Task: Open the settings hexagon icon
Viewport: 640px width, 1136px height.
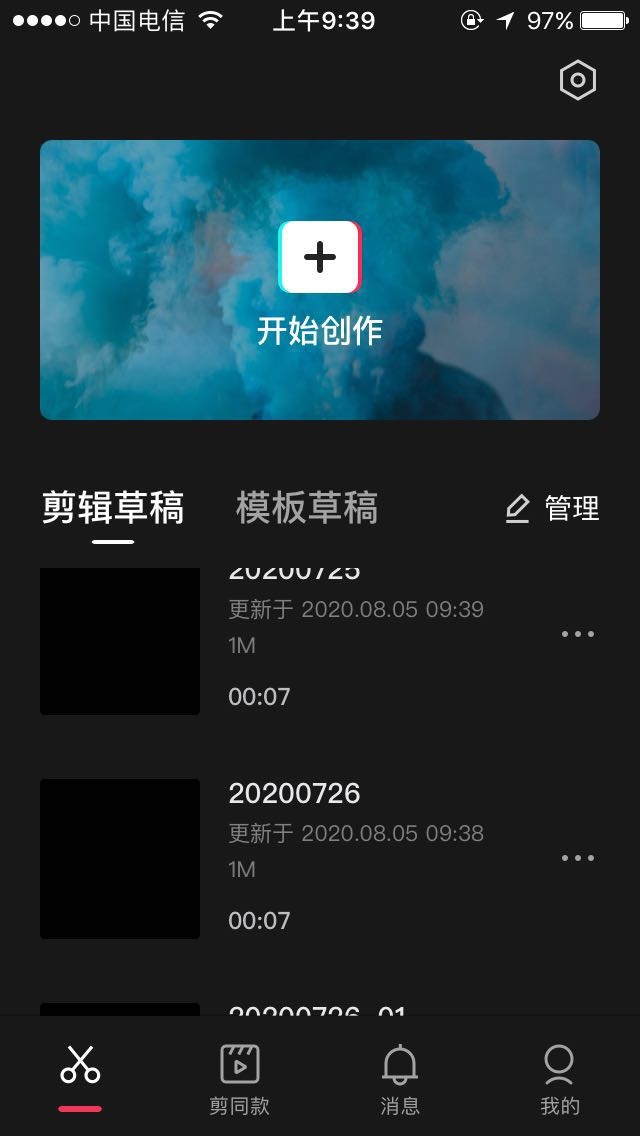Action: 577,81
